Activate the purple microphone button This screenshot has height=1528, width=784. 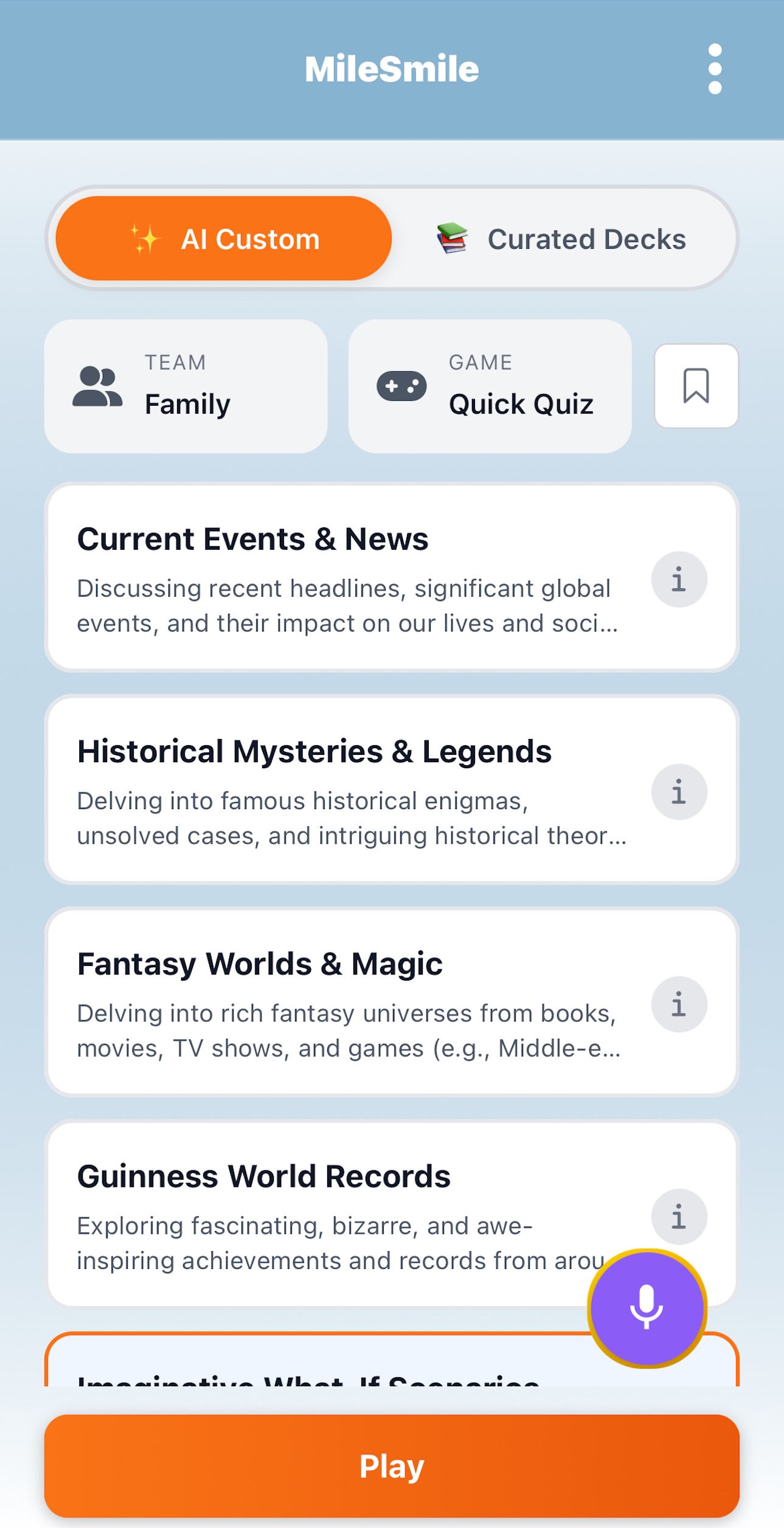pyautogui.click(x=647, y=1308)
